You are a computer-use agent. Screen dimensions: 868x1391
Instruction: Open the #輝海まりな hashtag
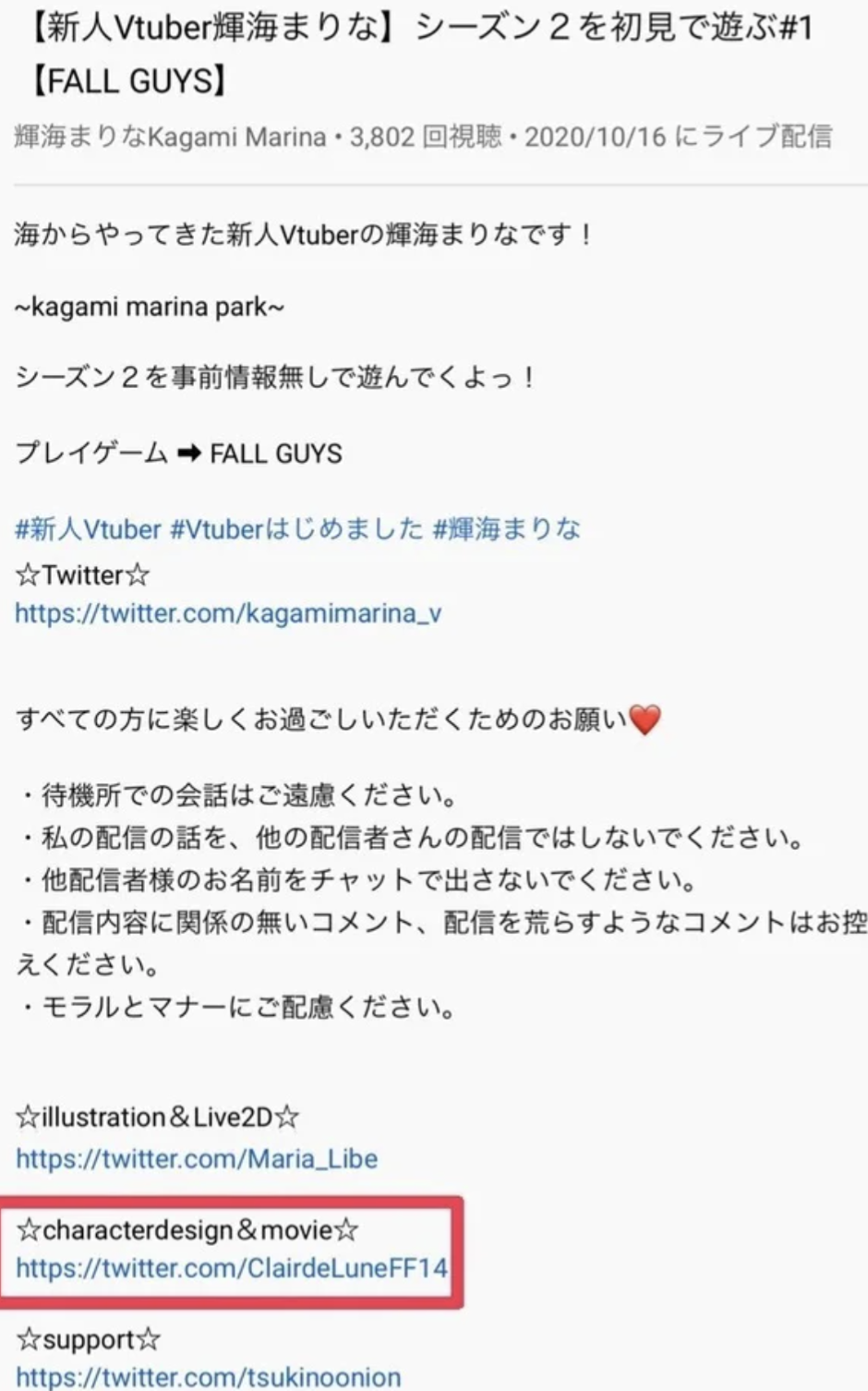point(506,529)
